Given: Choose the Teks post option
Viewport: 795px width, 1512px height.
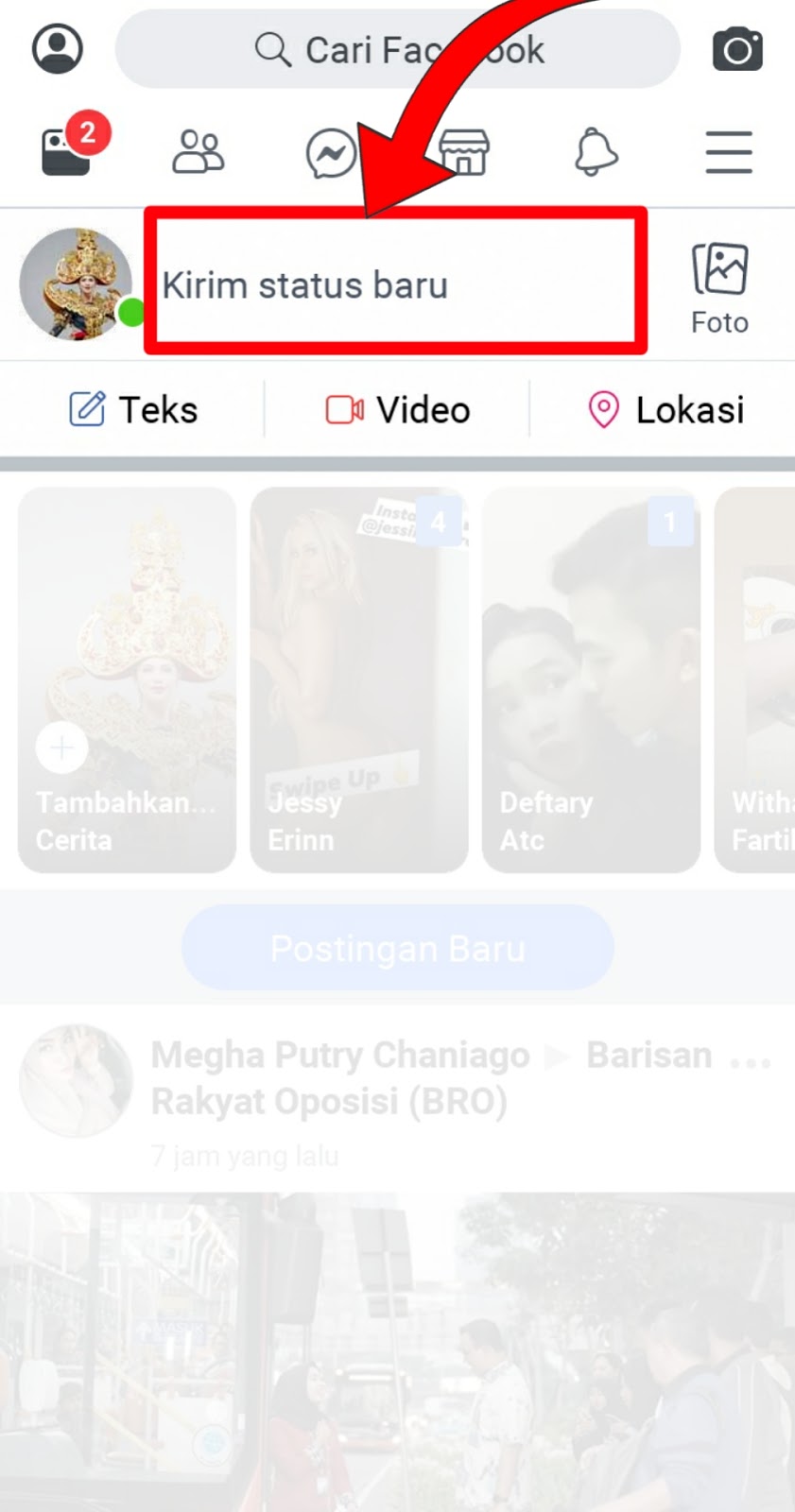Looking at the screenshot, I should [x=133, y=410].
